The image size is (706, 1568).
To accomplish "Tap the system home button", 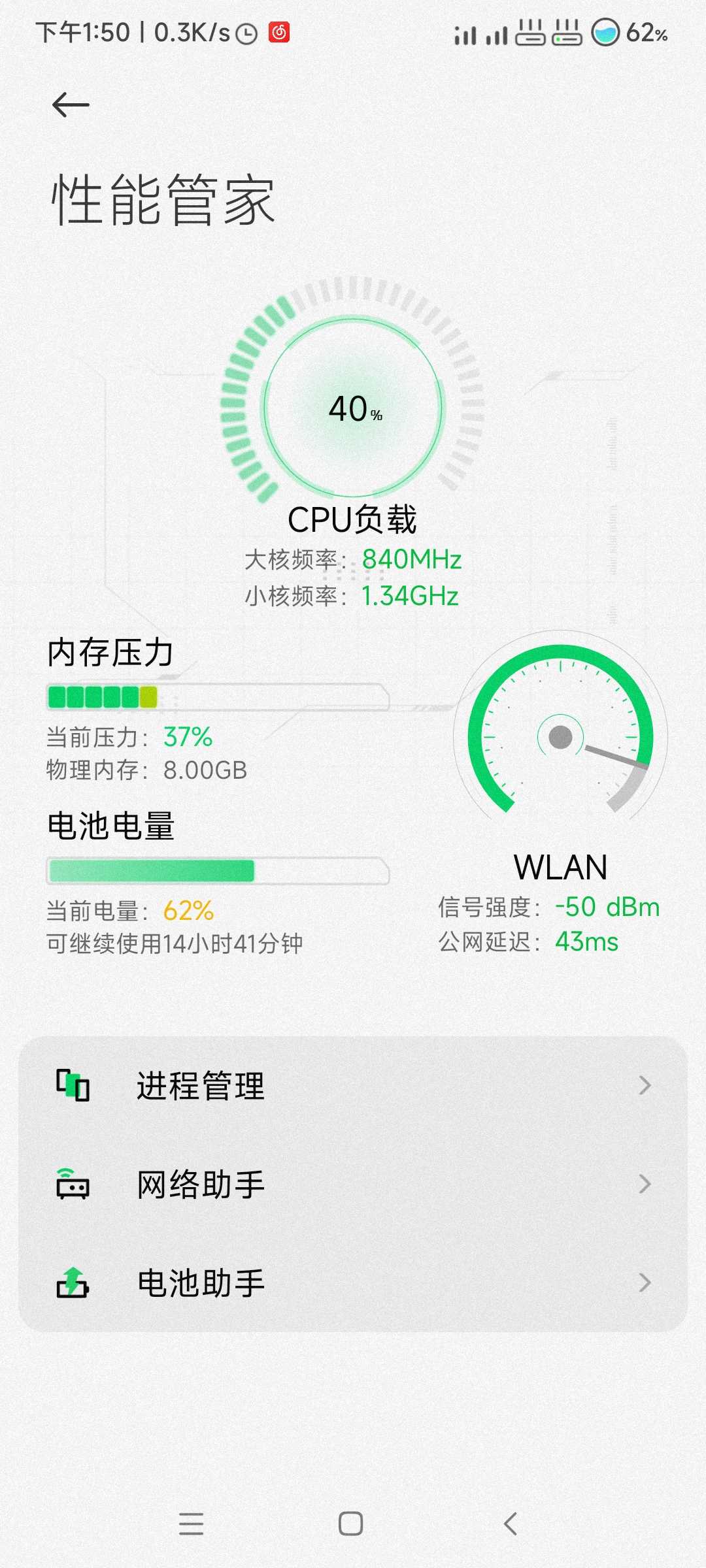I will 351,1524.
